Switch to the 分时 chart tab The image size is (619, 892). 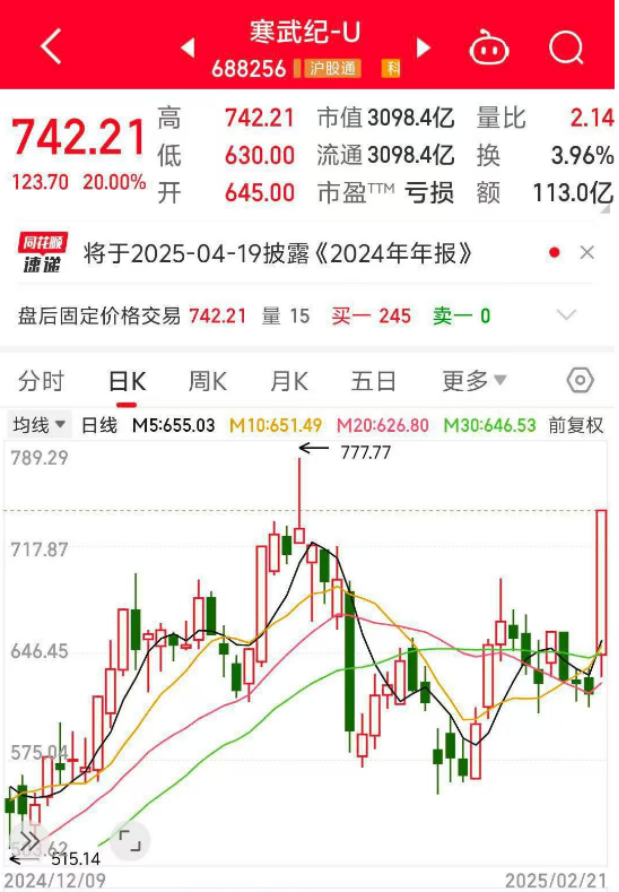pyautogui.click(x=41, y=381)
